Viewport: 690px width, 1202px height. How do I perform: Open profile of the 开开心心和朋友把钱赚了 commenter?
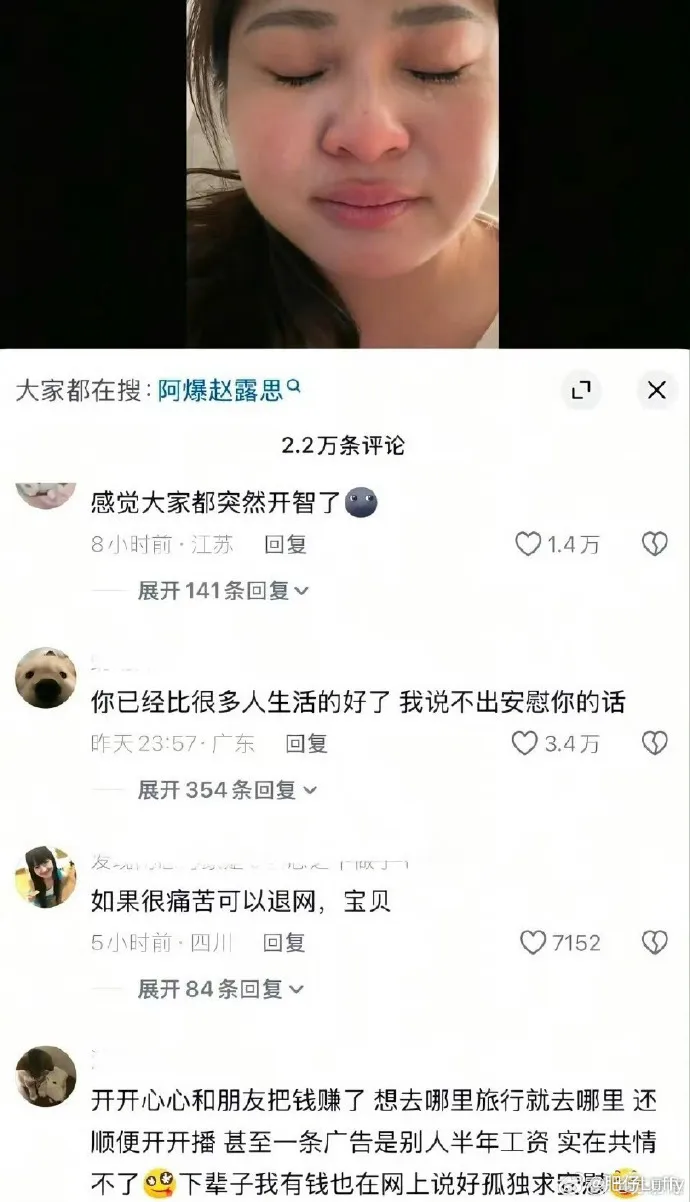tap(46, 1076)
